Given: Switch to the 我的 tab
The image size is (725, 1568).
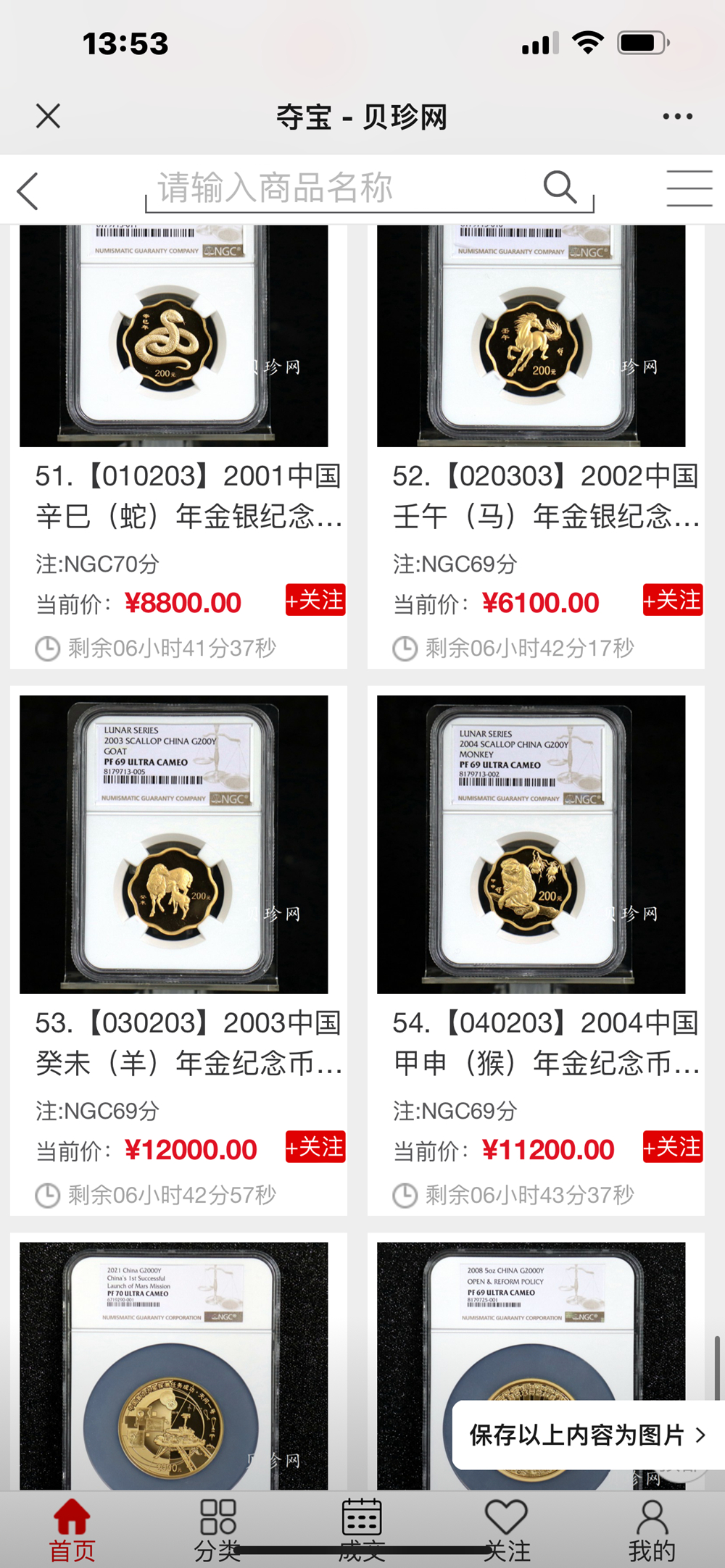Looking at the screenshot, I should (652, 1529).
